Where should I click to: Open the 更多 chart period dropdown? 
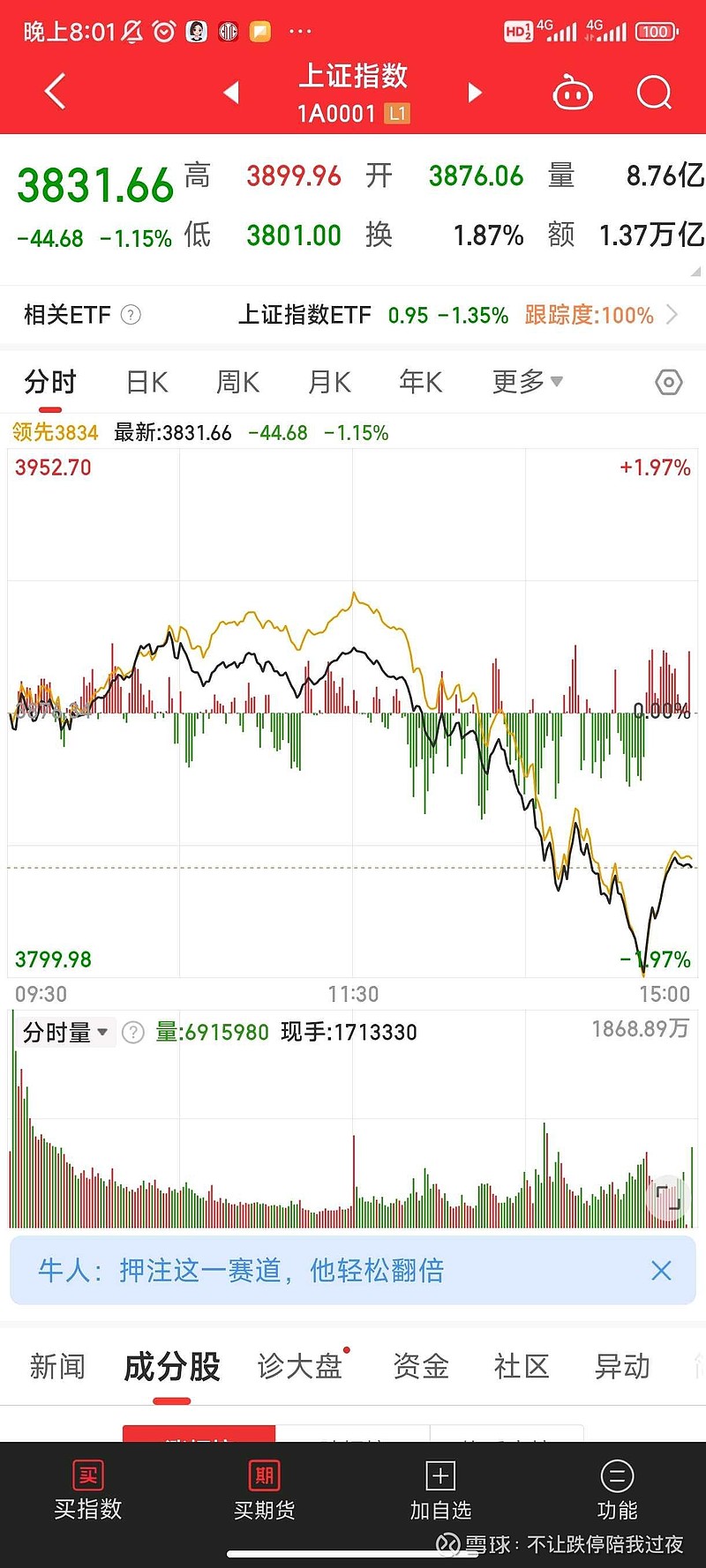pyautogui.click(x=526, y=381)
